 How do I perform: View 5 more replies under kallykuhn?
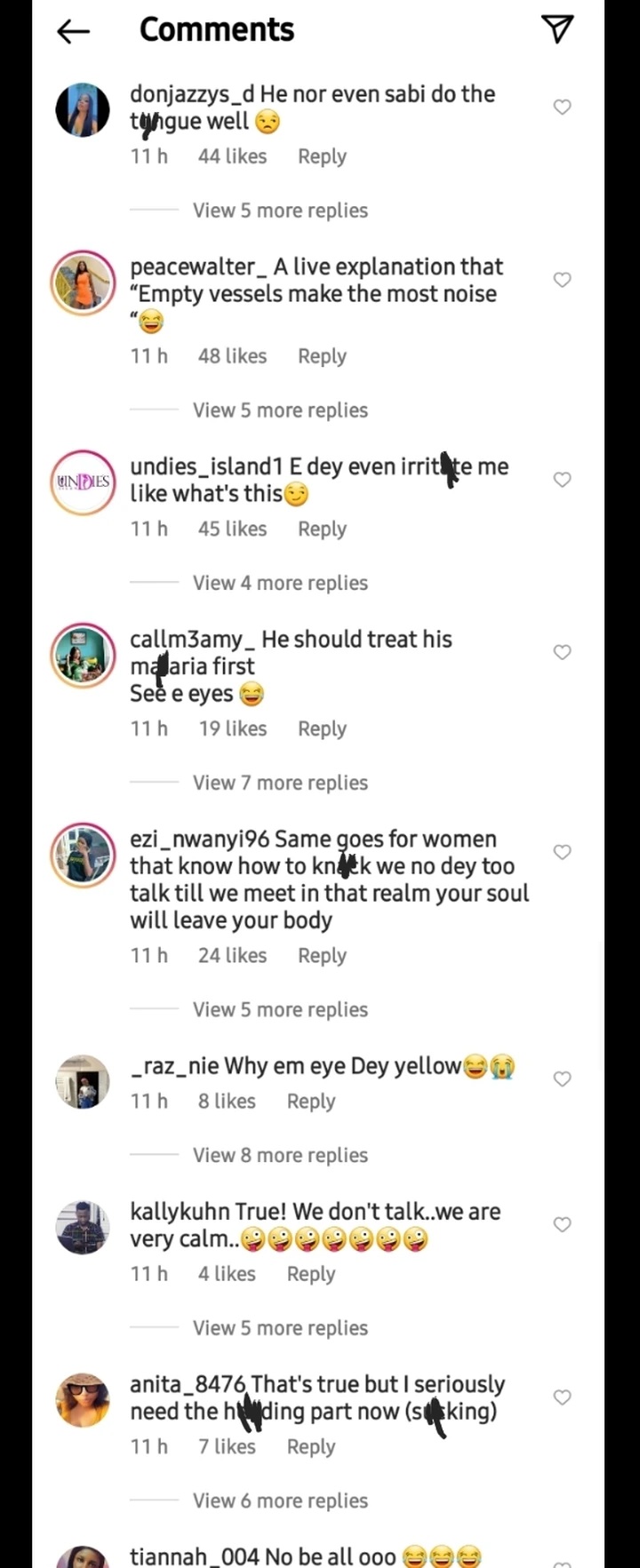(280, 1328)
